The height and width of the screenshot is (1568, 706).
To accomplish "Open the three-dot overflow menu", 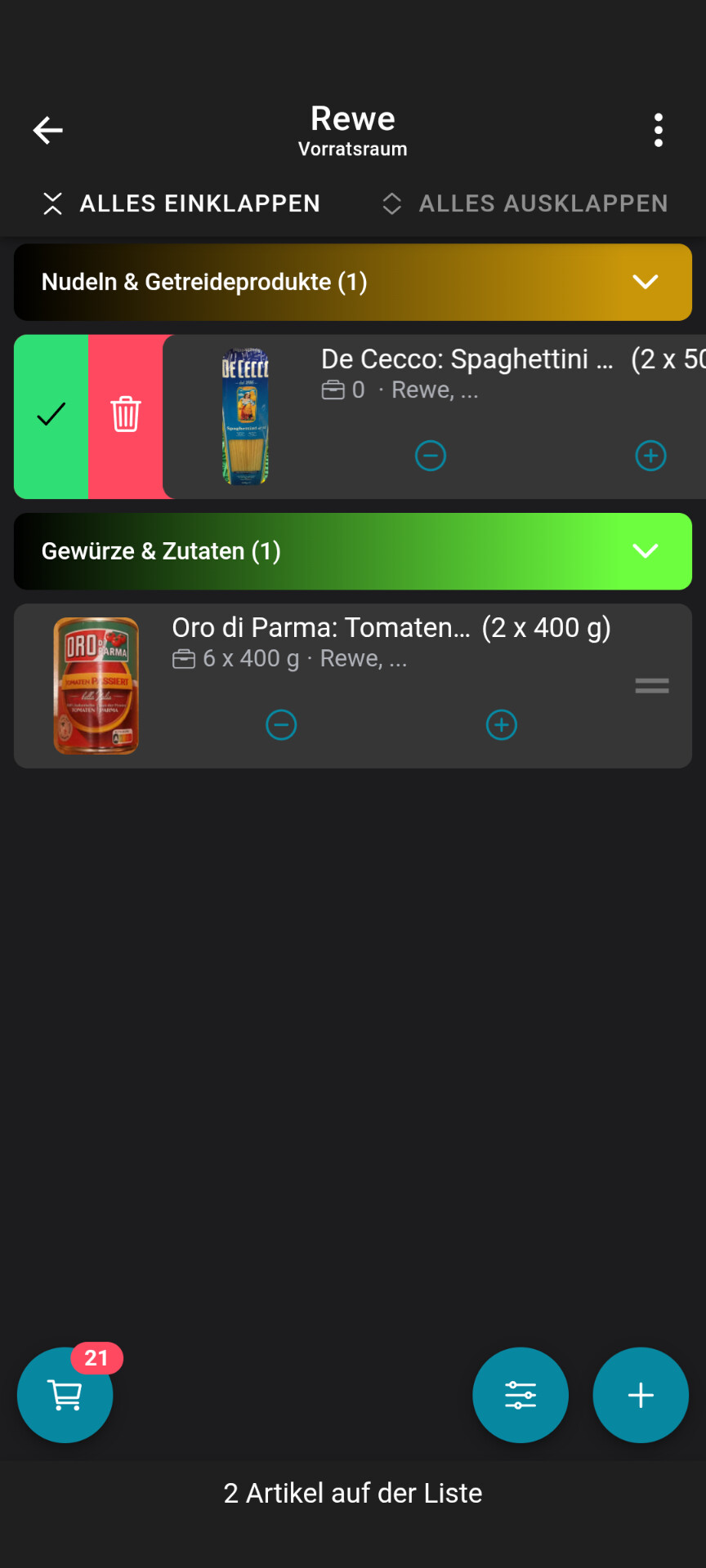I will 658,130.
